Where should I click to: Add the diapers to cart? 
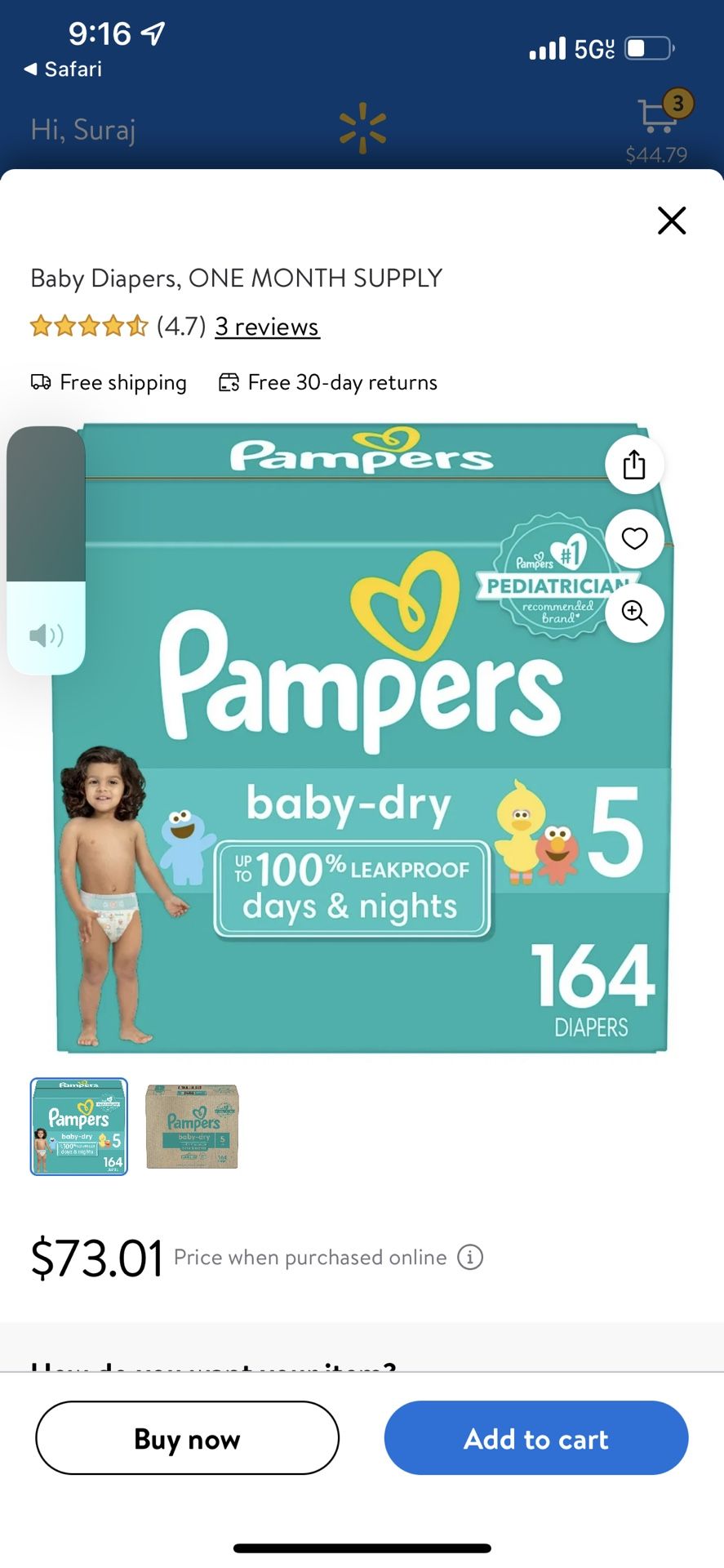click(x=536, y=1438)
